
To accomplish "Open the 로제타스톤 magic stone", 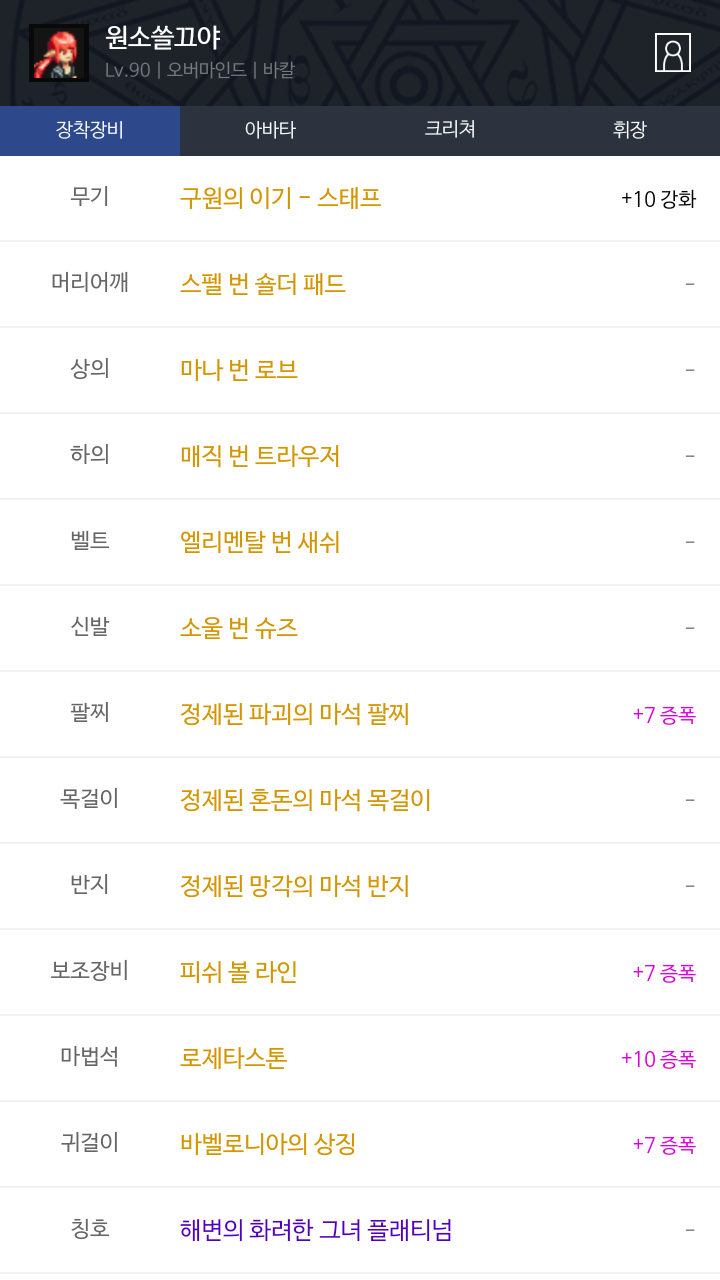I will [x=234, y=1058].
